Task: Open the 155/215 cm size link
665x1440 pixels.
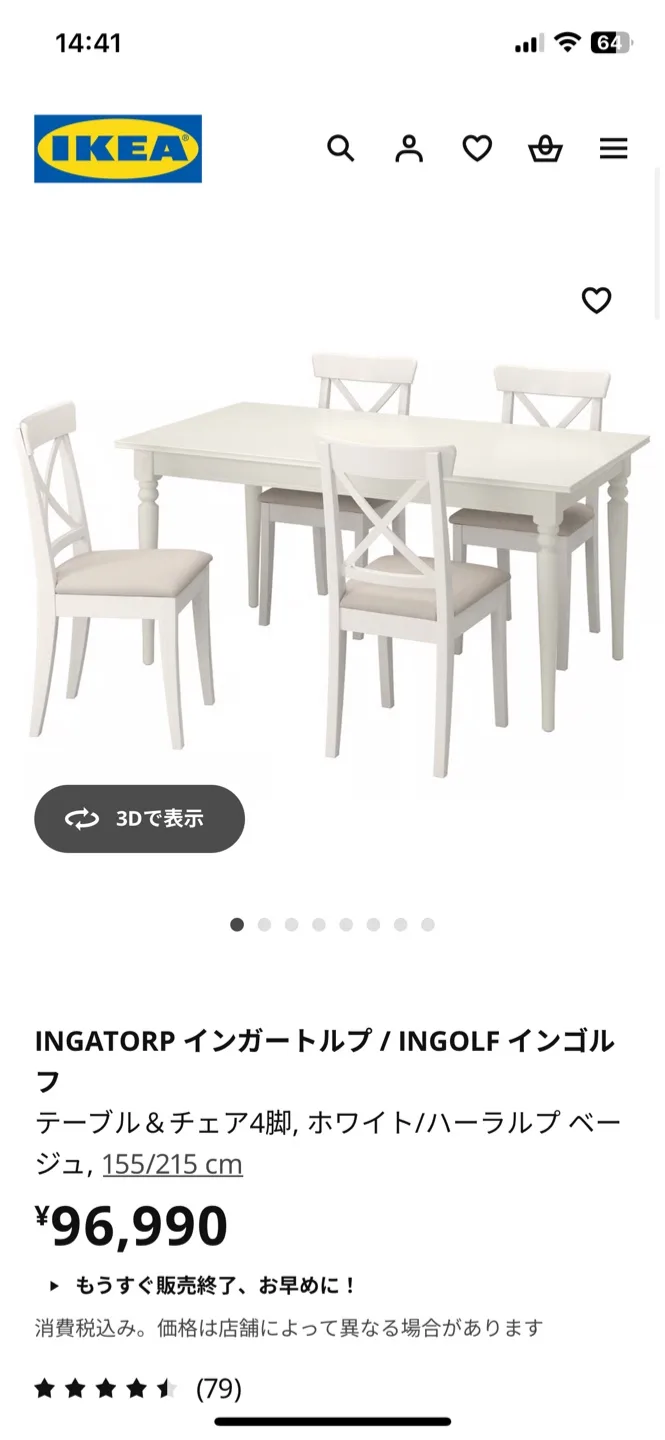Action: [x=172, y=1164]
